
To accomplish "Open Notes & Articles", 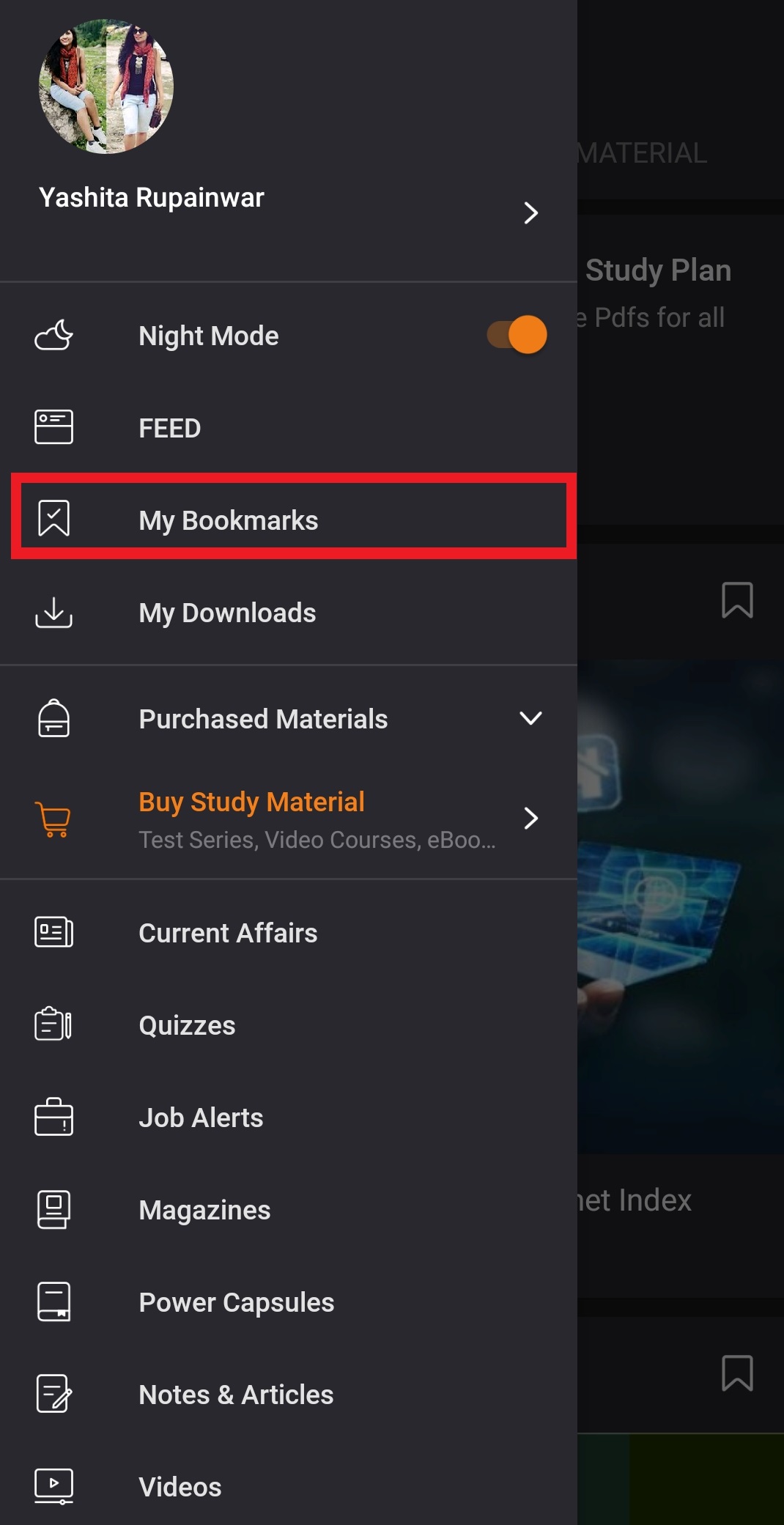I will [289, 1394].
